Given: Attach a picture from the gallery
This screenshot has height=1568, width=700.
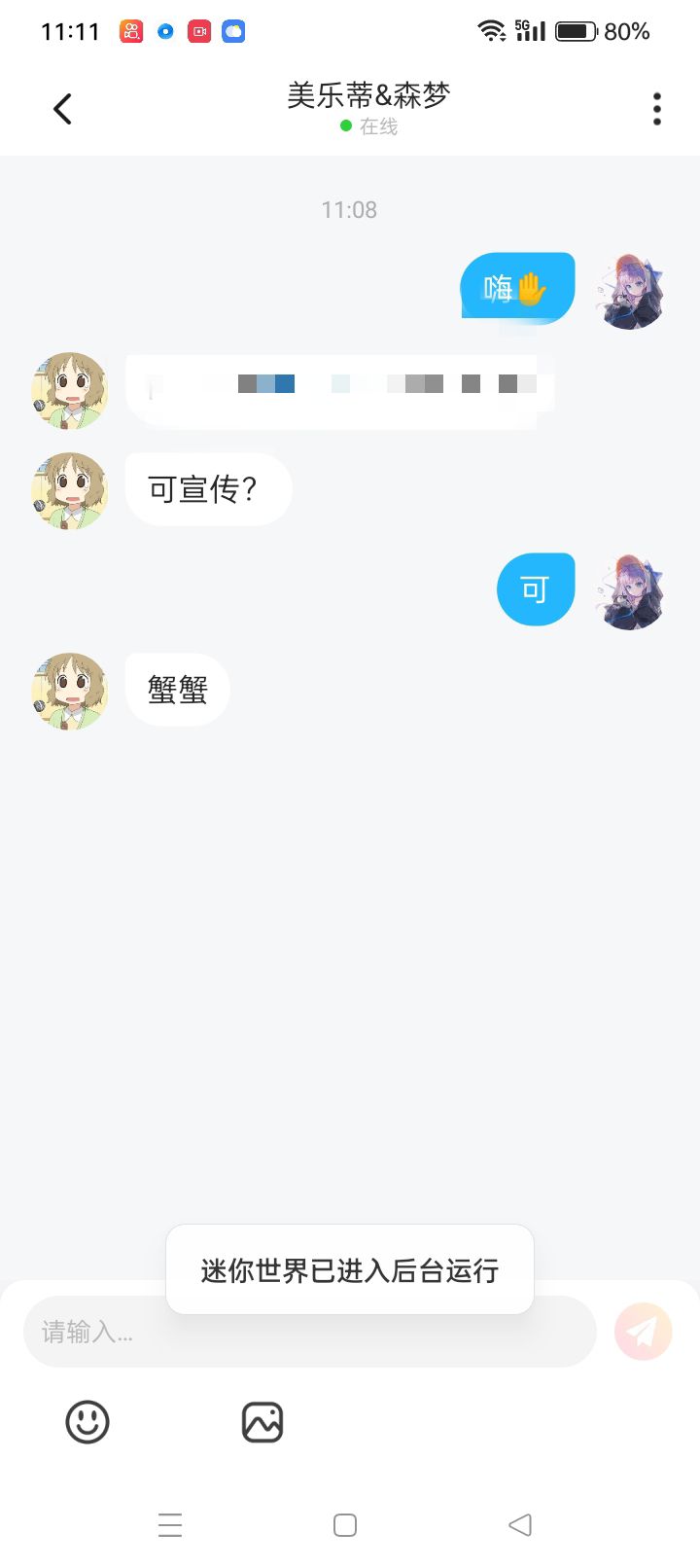Looking at the screenshot, I should click(x=262, y=1422).
